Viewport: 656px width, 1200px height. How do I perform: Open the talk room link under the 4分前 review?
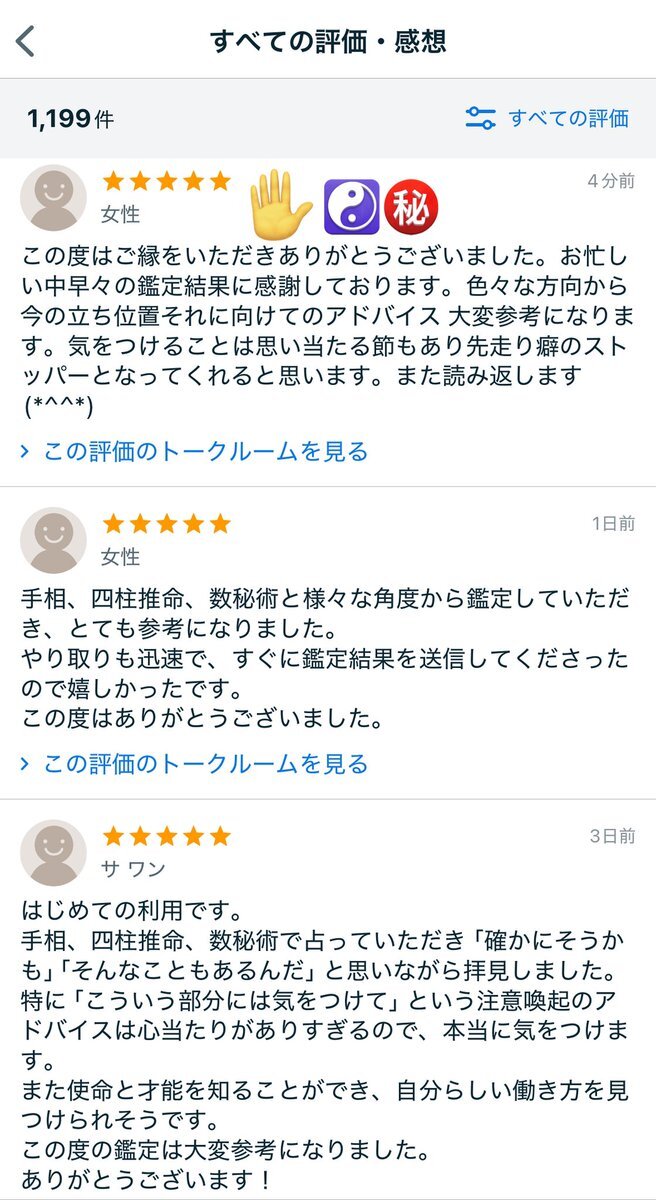(x=194, y=452)
